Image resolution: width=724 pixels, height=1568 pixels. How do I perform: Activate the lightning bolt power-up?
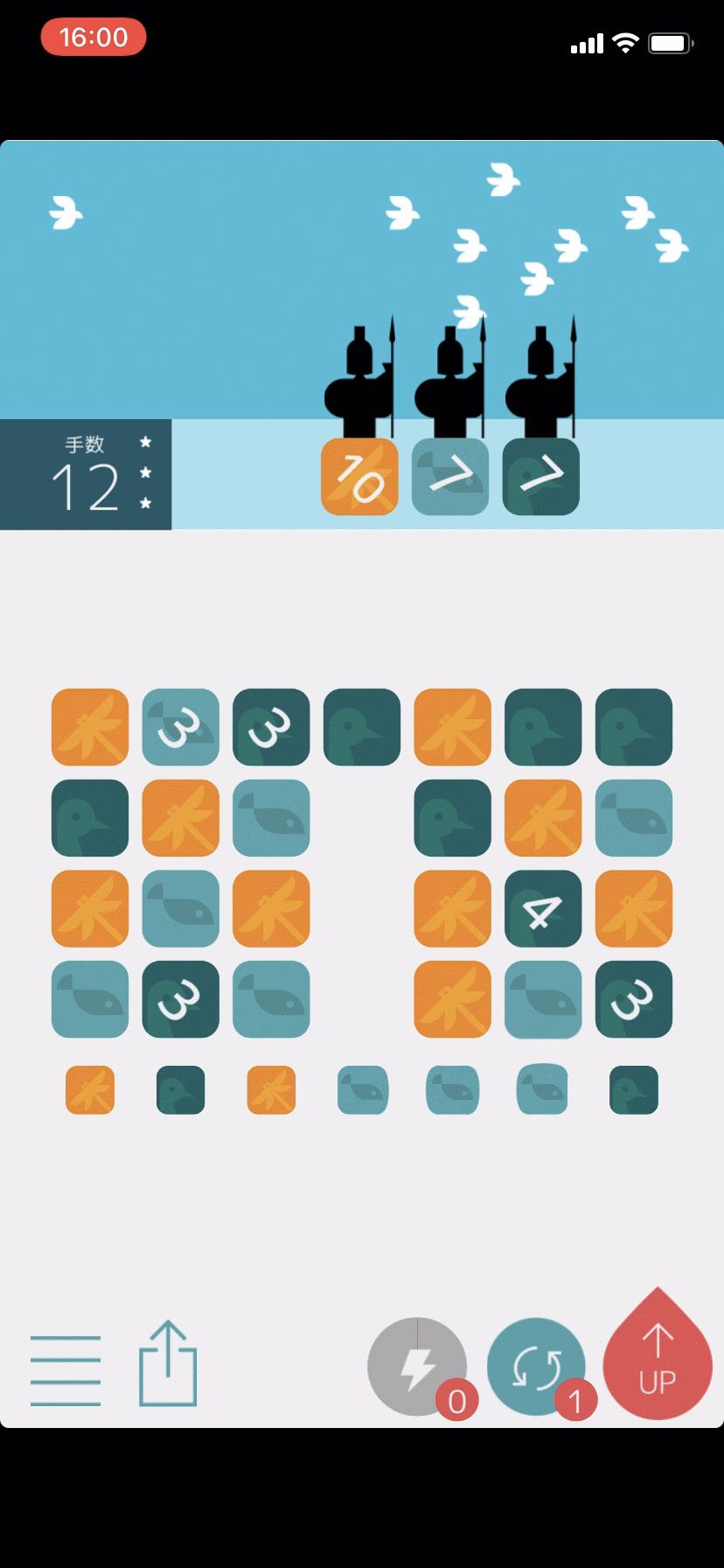(417, 1367)
